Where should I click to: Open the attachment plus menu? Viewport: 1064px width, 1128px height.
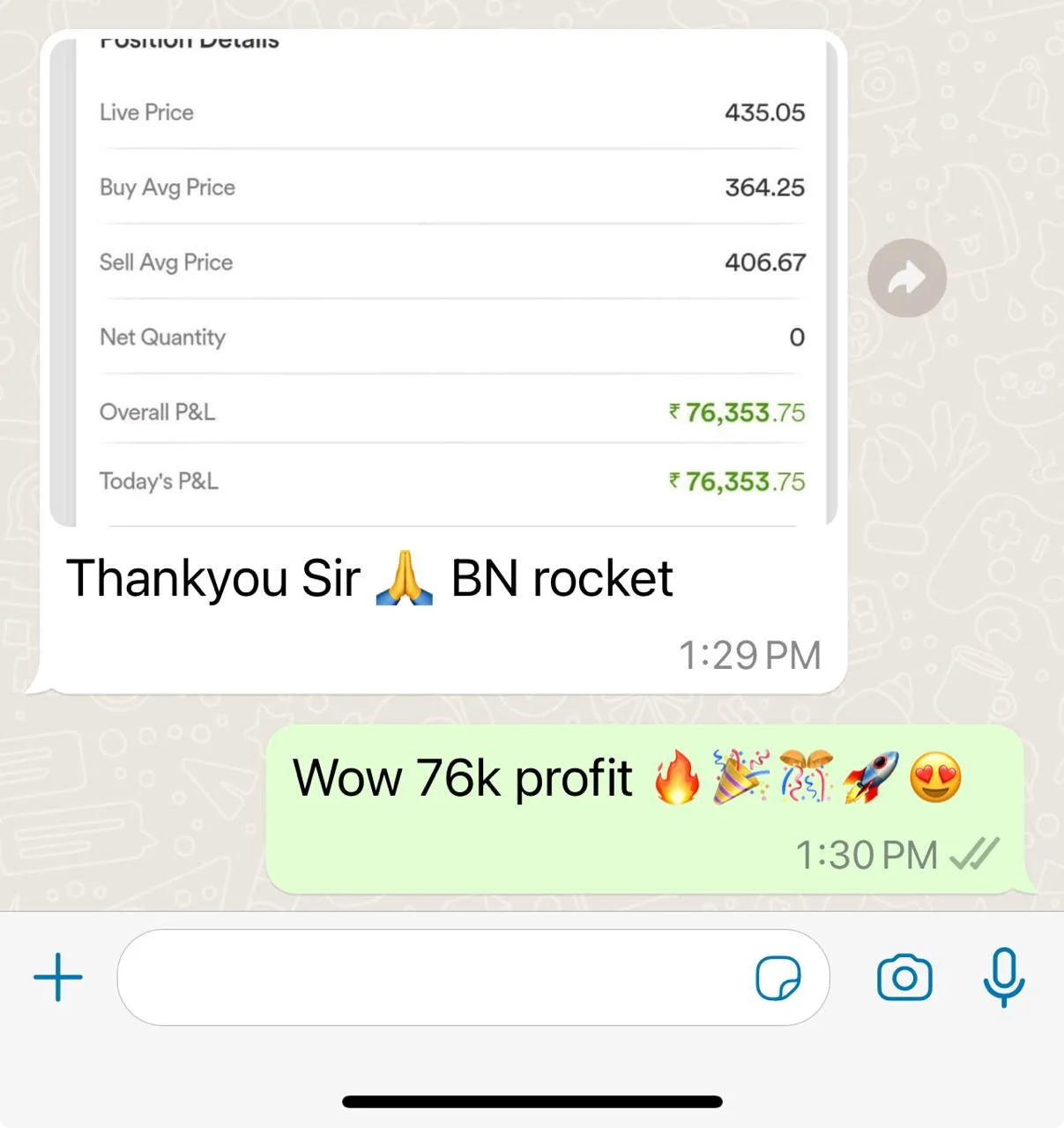tap(58, 977)
